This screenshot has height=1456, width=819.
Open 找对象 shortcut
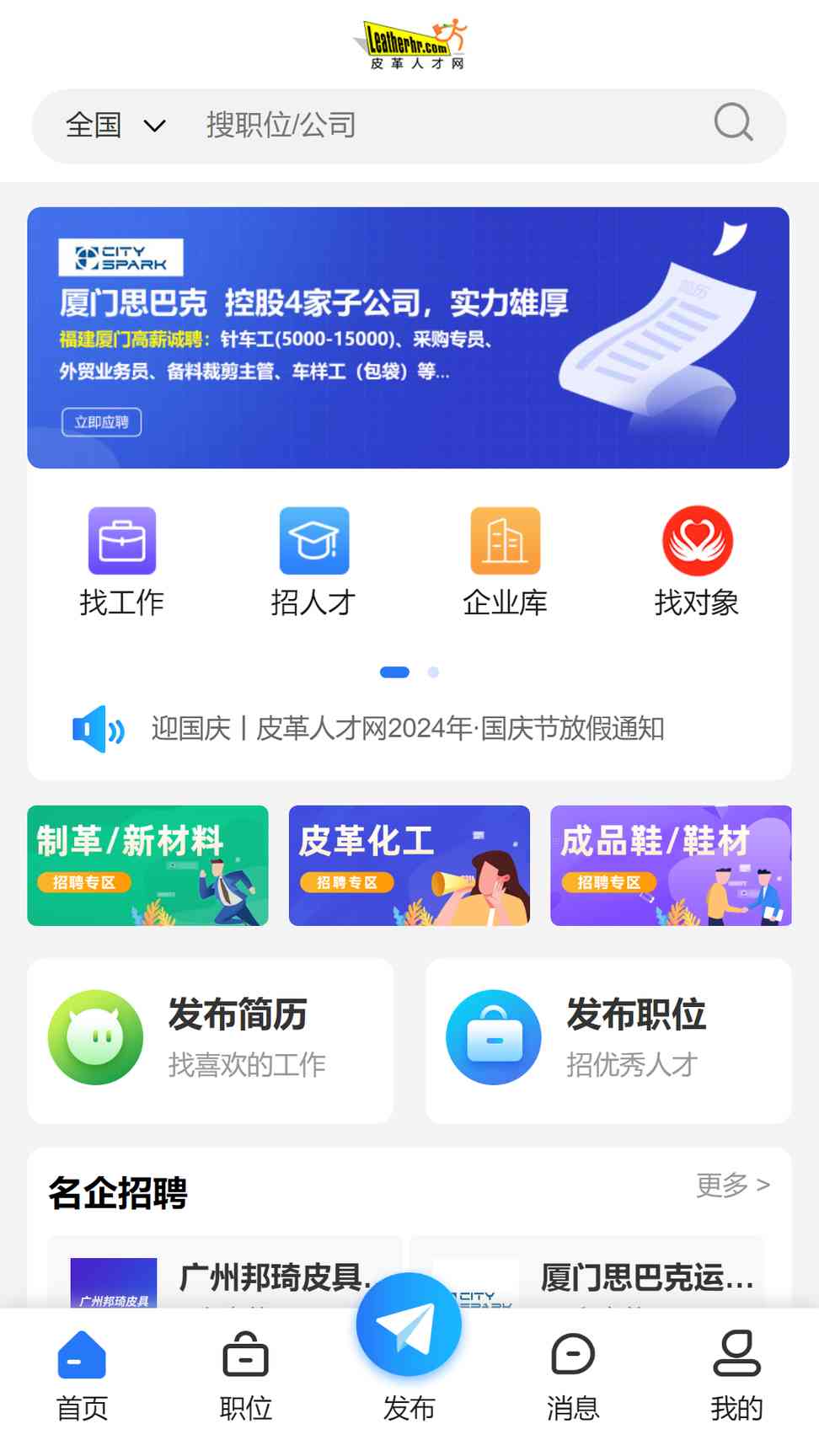(x=697, y=562)
